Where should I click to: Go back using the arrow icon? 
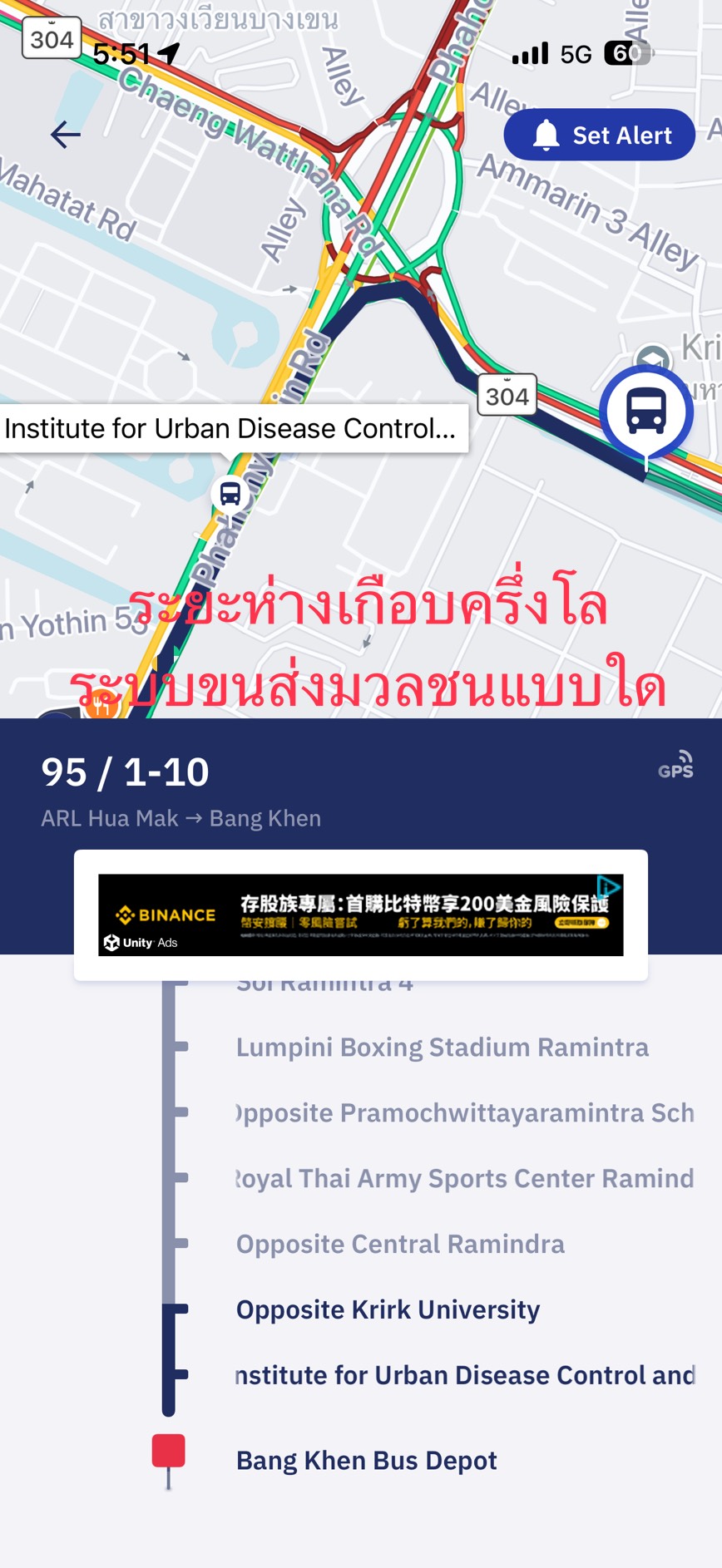coord(66,135)
